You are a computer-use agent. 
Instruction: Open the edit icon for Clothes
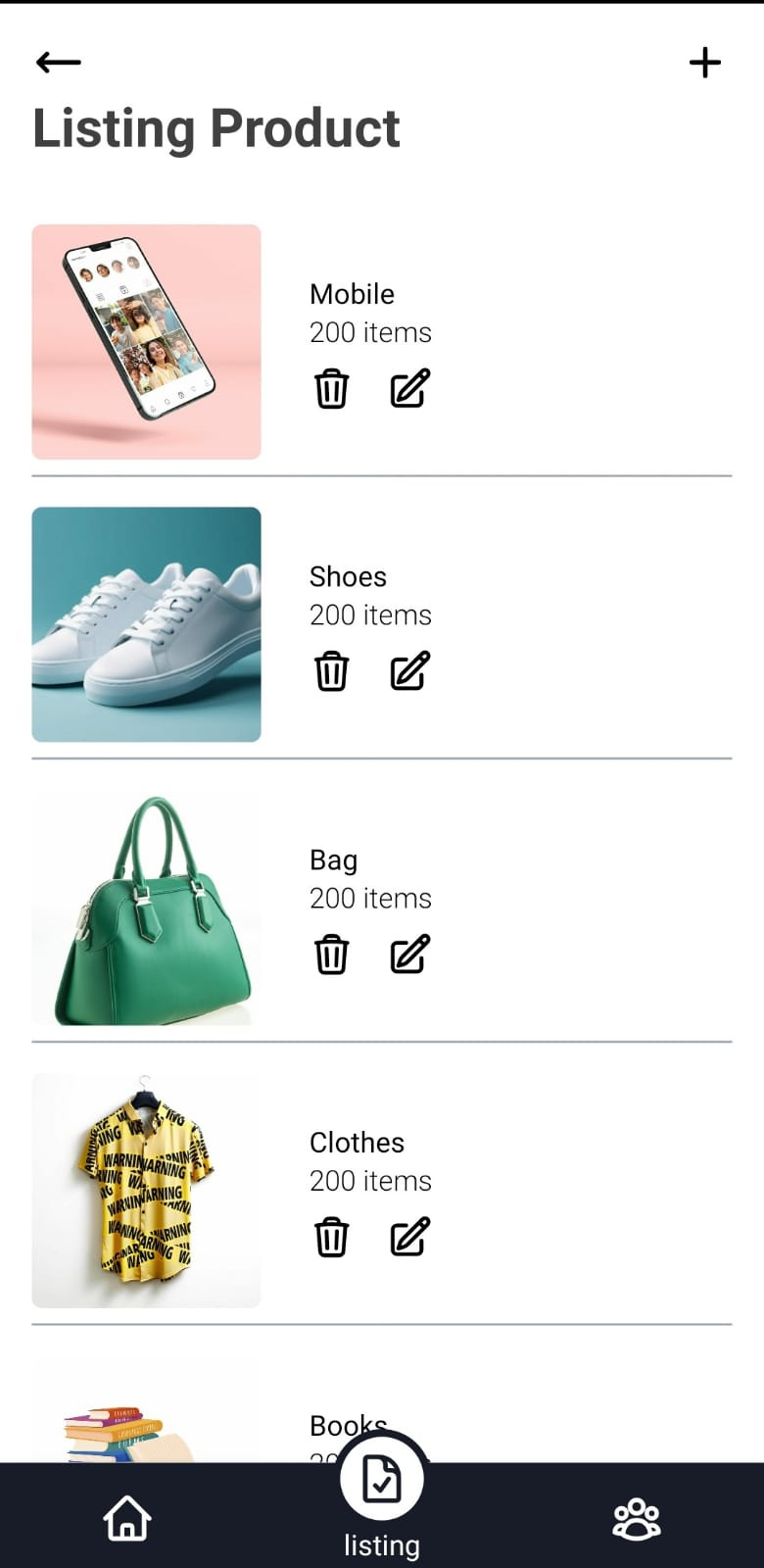pyautogui.click(x=409, y=1237)
